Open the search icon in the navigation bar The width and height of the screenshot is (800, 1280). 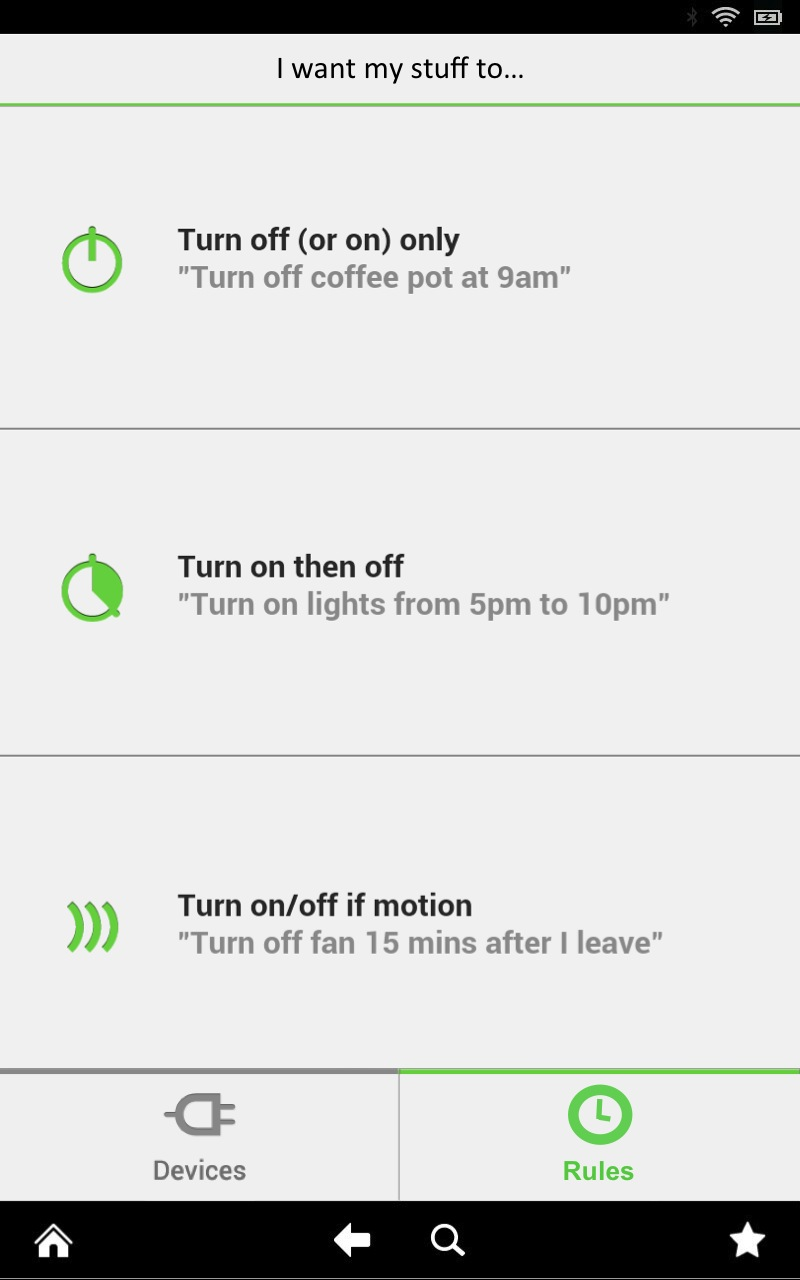click(447, 1240)
